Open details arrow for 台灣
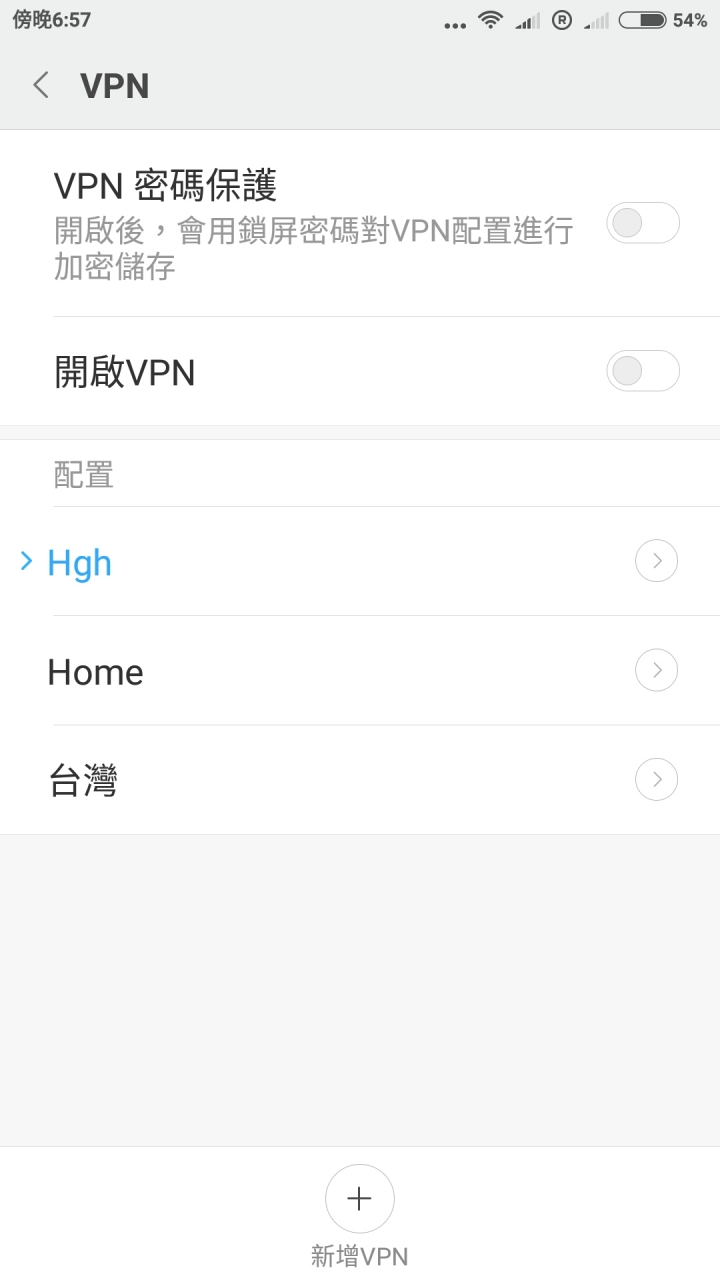This screenshot has height=1280, width=720. point(657,779)
